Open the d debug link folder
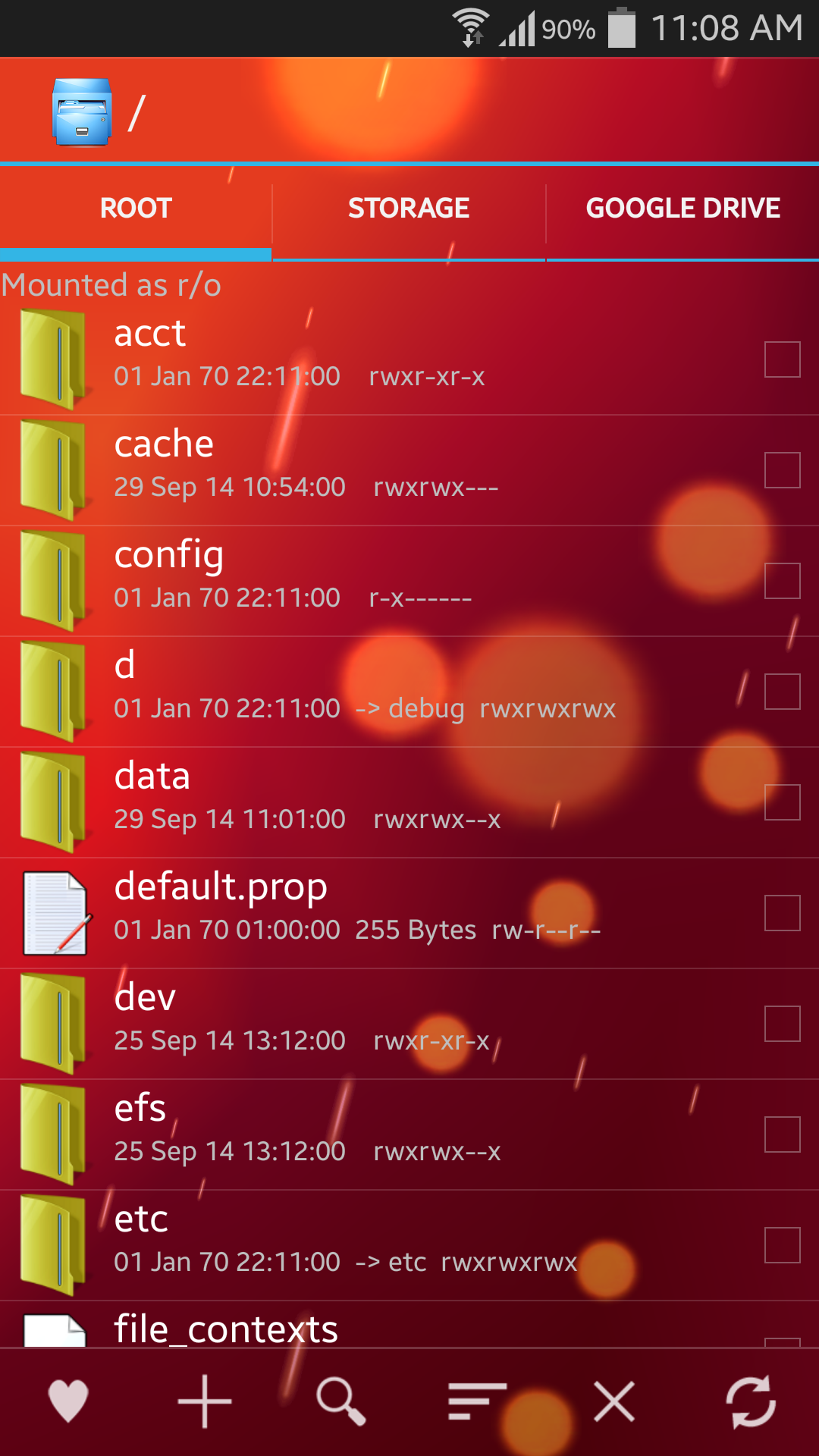 (x=409, y=692)
